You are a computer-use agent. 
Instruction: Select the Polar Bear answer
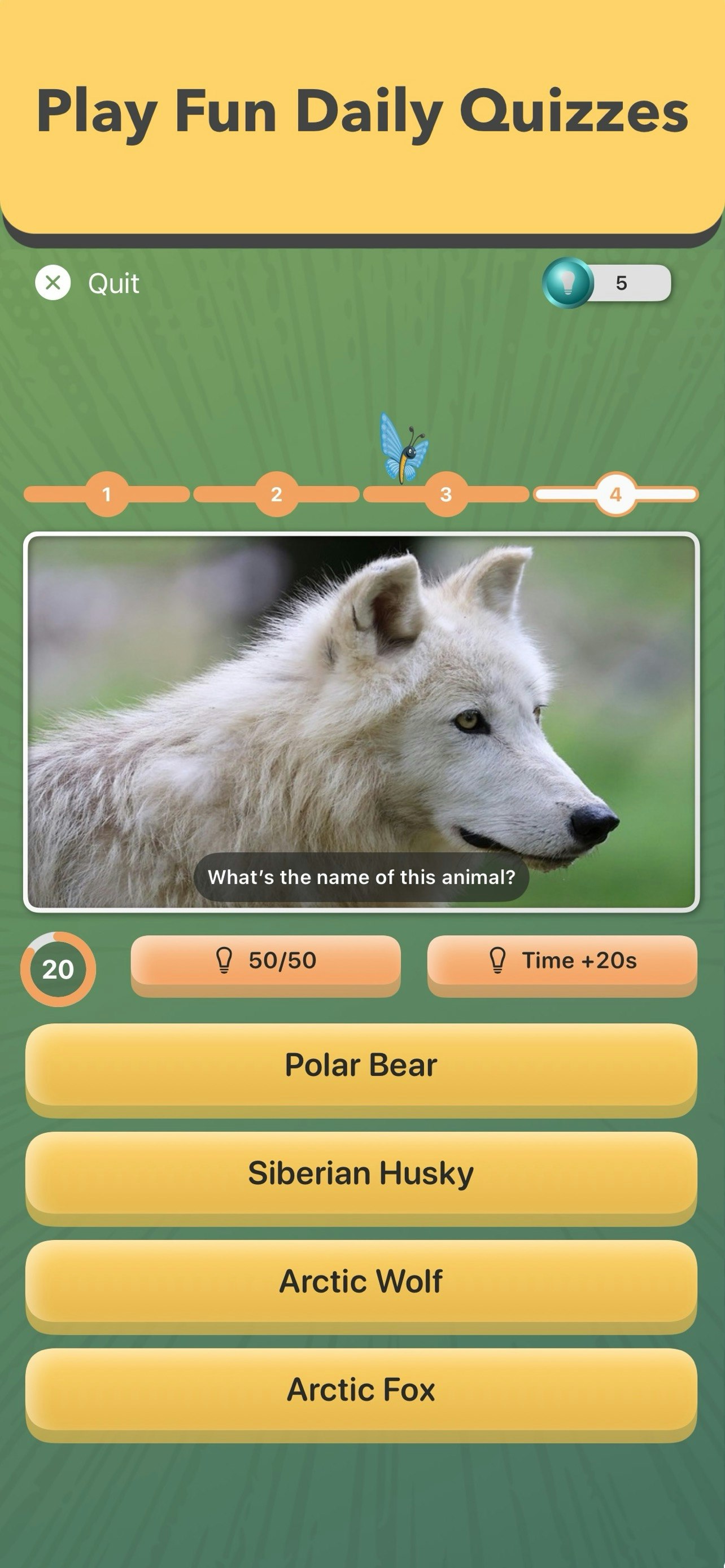coord(362,1065)
